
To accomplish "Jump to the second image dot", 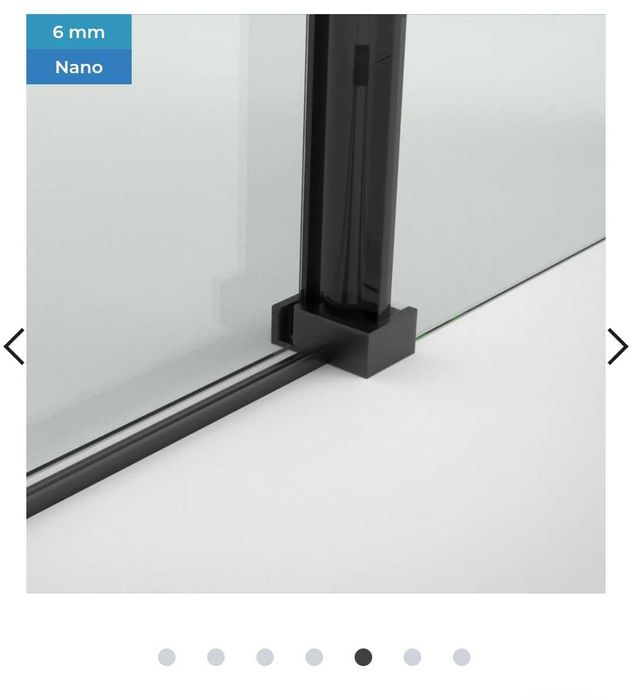I will pyautogui.click(x=216, y=657).
